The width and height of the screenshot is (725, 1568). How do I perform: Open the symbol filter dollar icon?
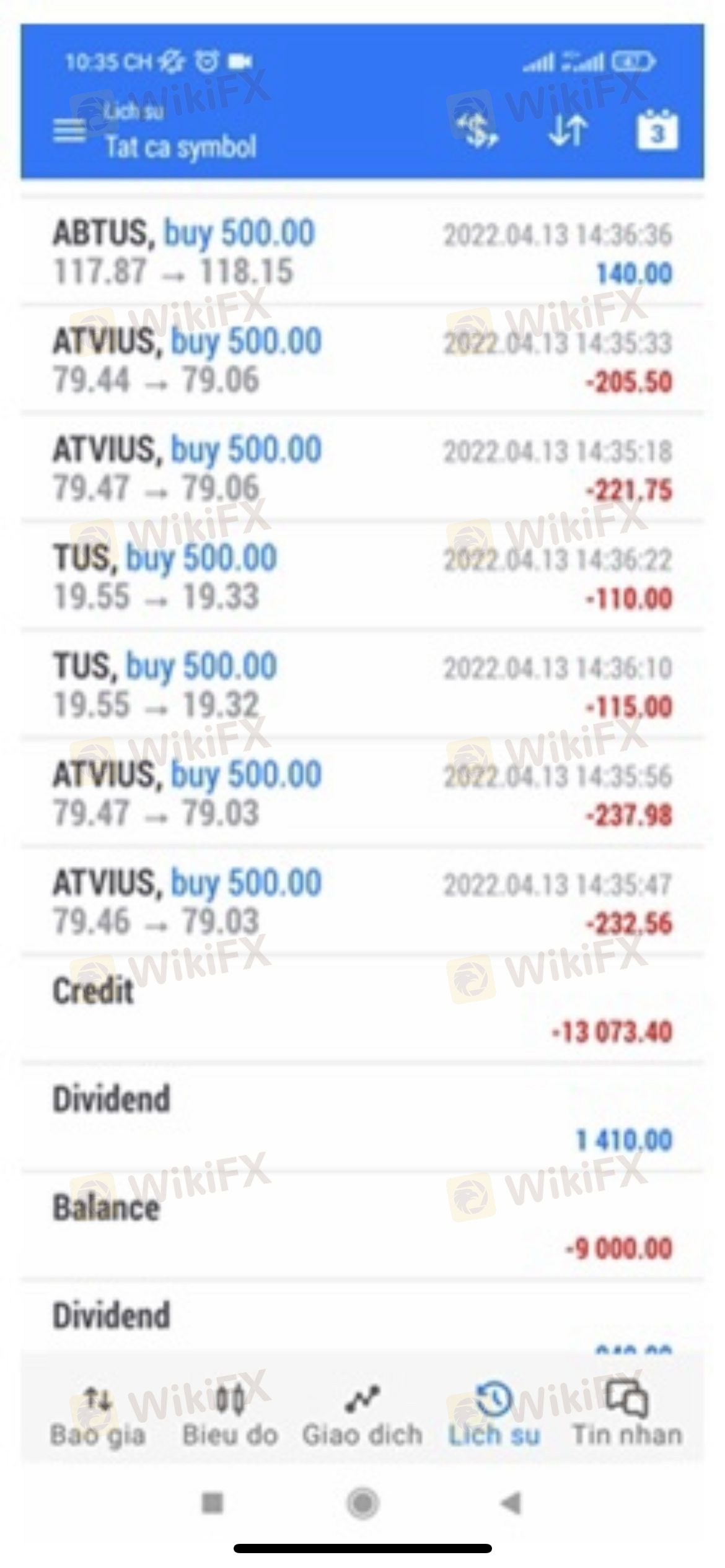pos(477,131)
